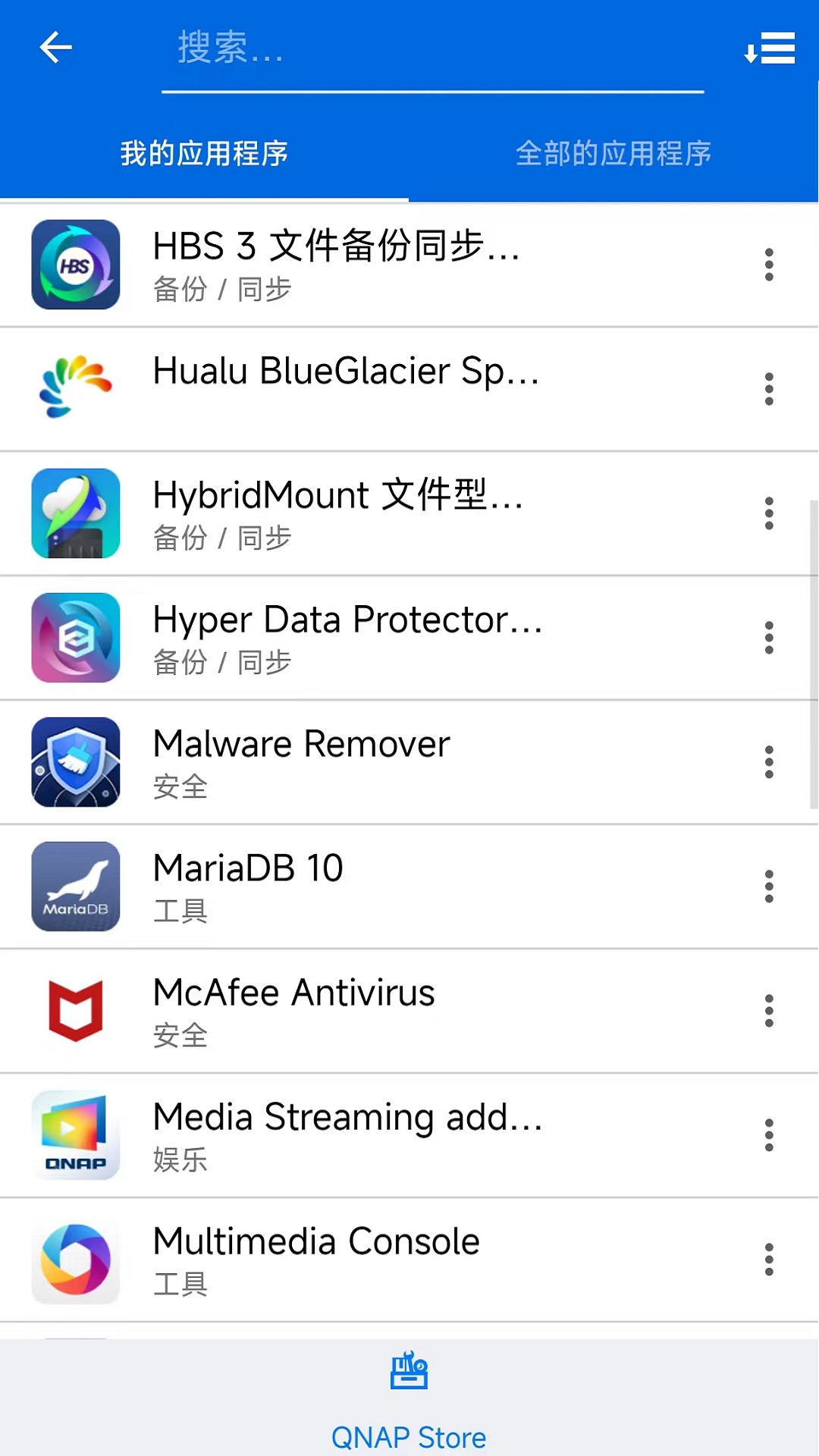
Task: Click the McAfee Antivirus red icon
Action: coord(75,1010)
